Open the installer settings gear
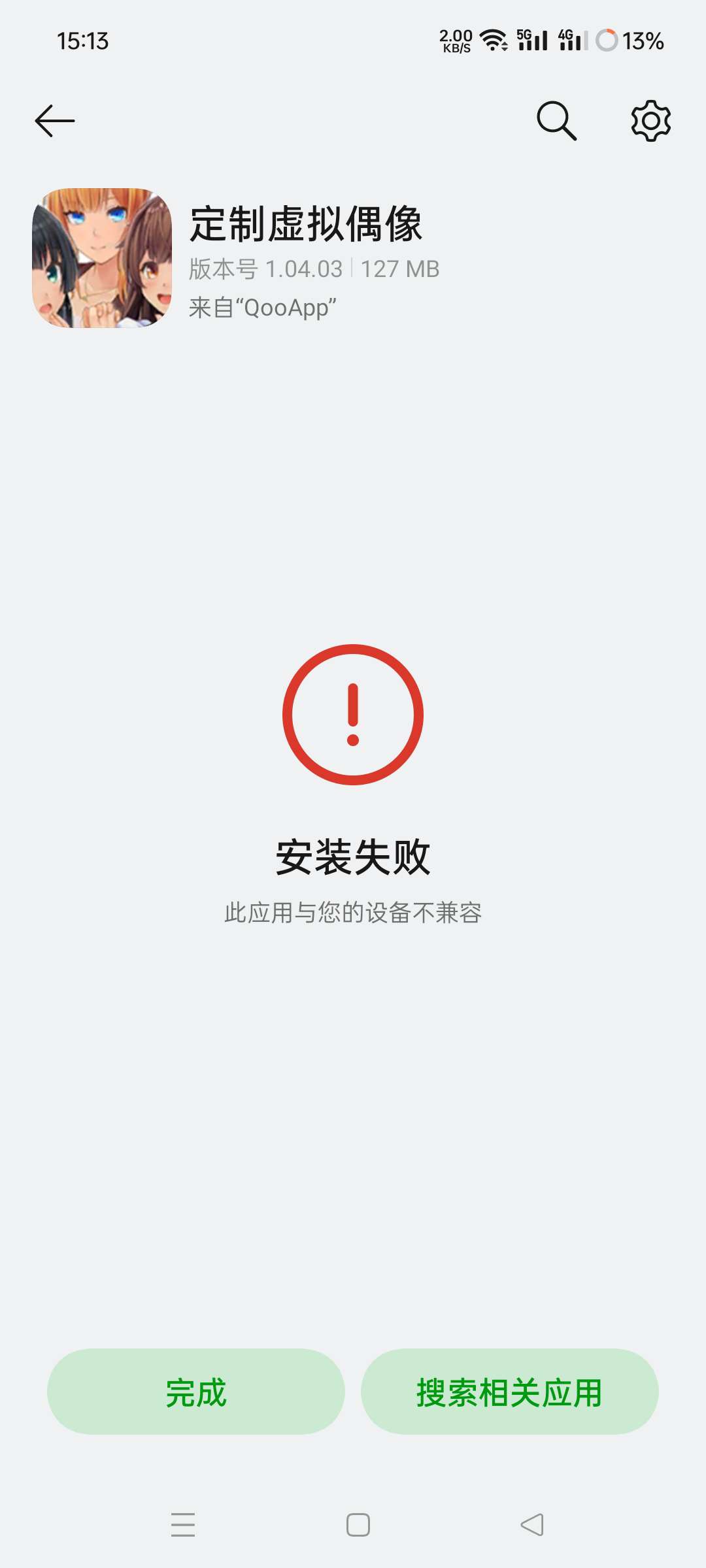Screen dimensions: 706x1568 (650, 121)
